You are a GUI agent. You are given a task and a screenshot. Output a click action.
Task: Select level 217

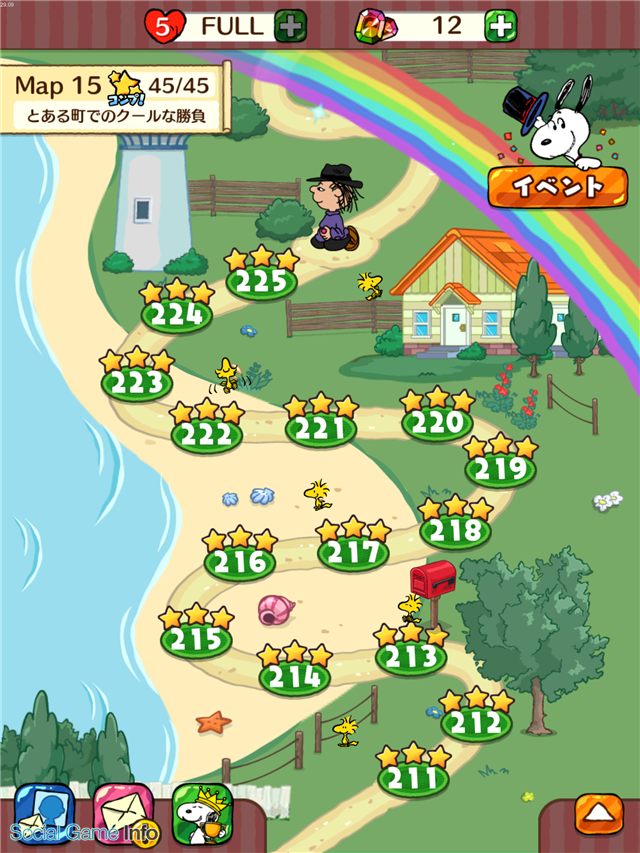pos(353,551)
